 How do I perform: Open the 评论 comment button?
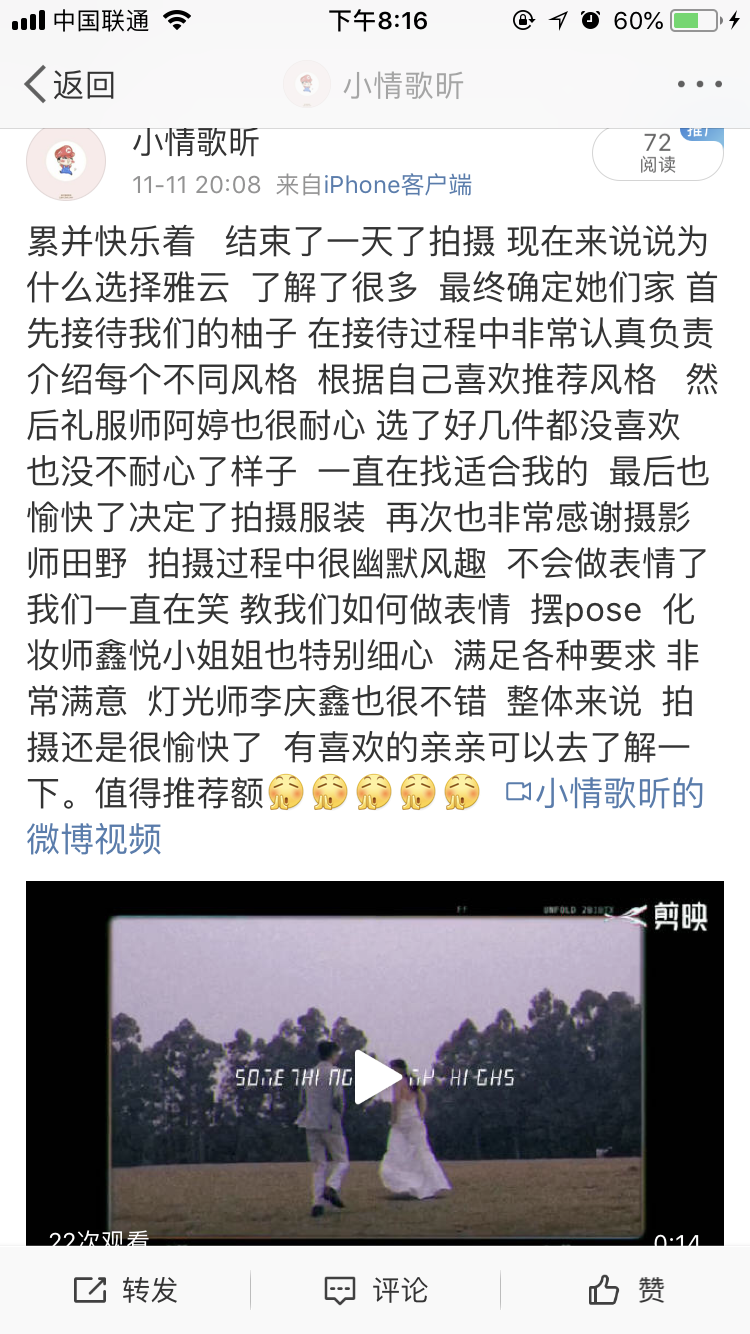click(376, 1290)
